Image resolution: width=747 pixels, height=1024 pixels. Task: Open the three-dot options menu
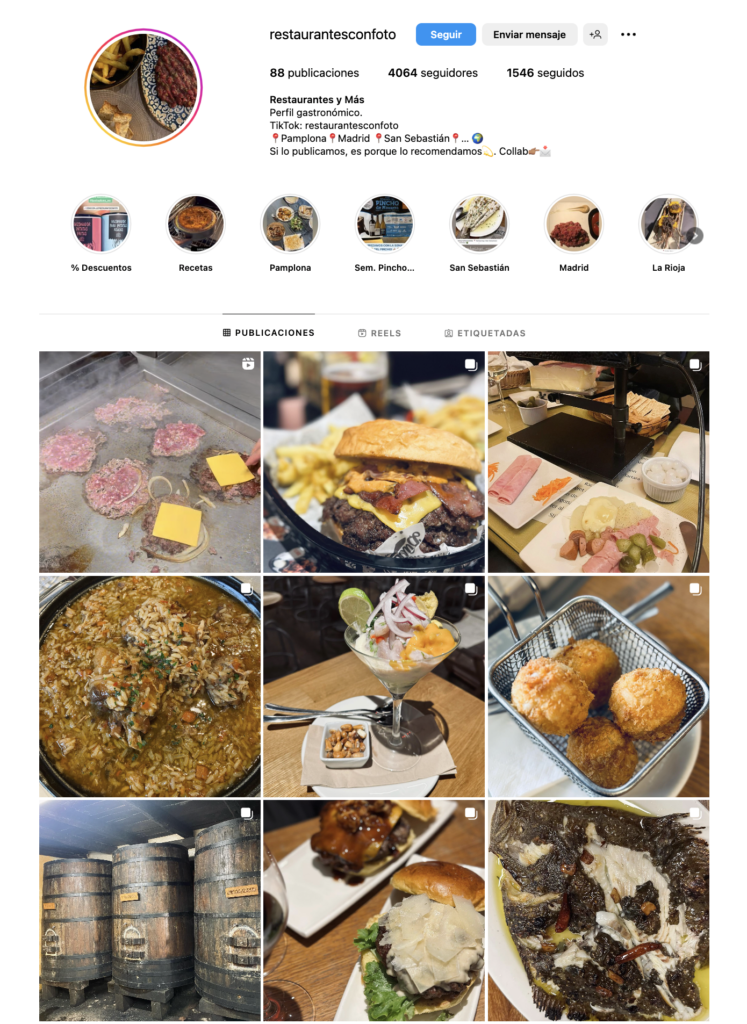click(x=628, y=34)
